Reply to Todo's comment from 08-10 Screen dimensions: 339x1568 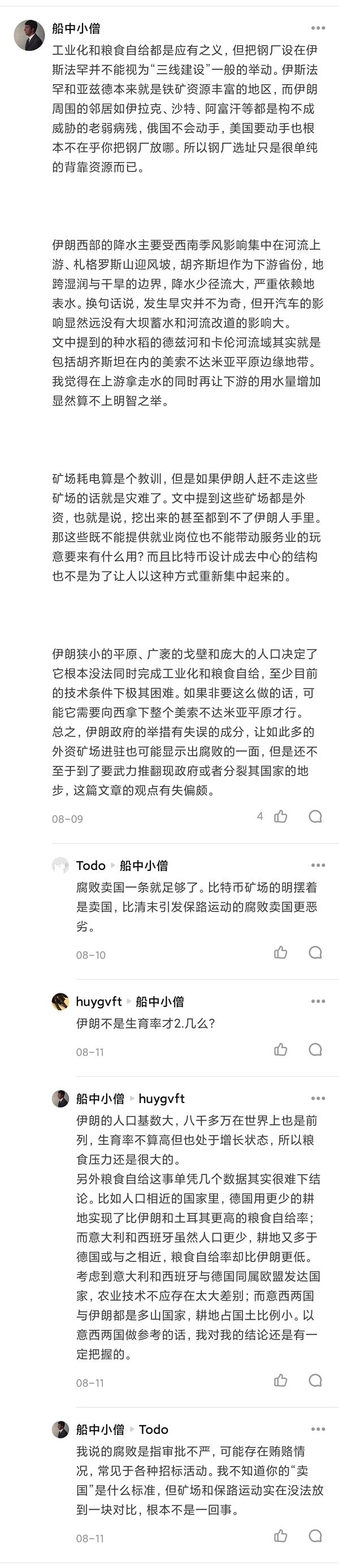click(x=315, y=952)
